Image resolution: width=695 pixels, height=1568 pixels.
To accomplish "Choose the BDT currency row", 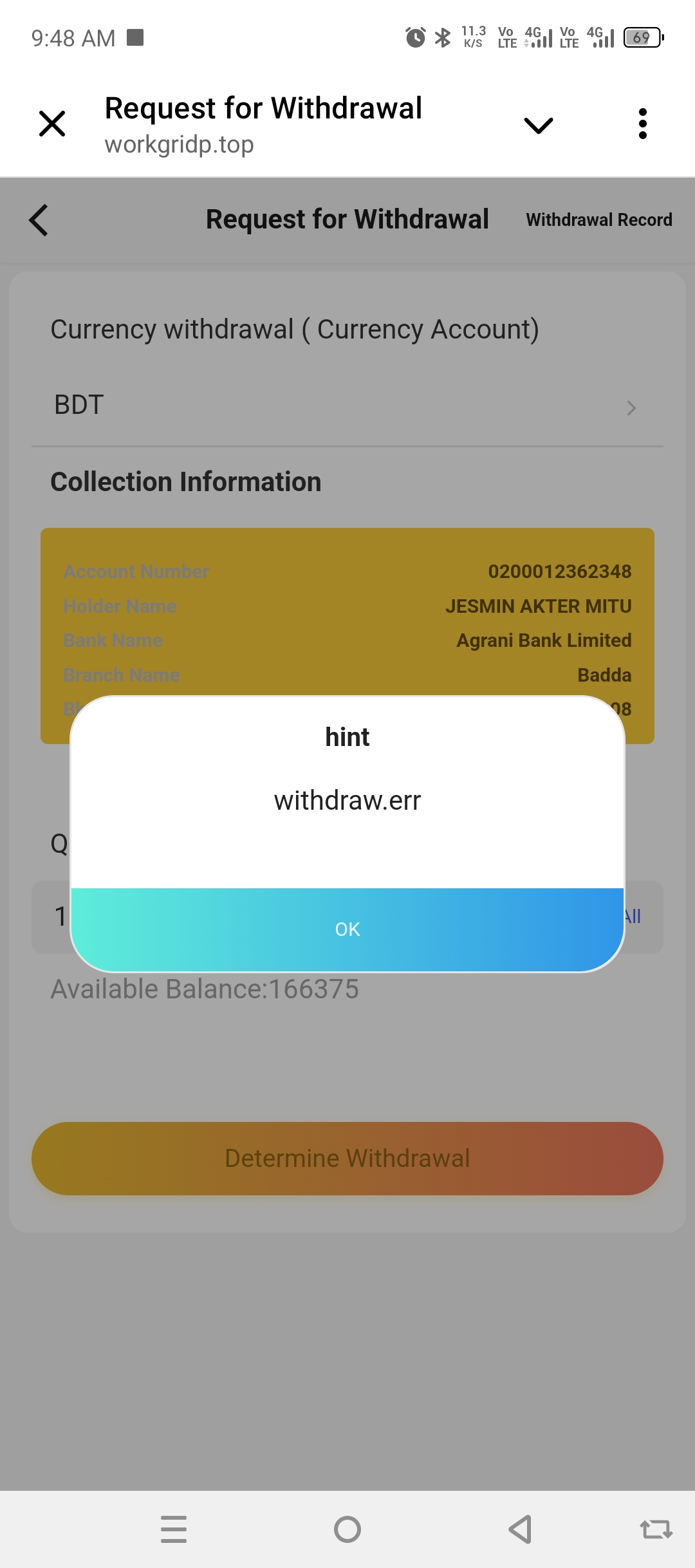I will click(x=347, y=406).
